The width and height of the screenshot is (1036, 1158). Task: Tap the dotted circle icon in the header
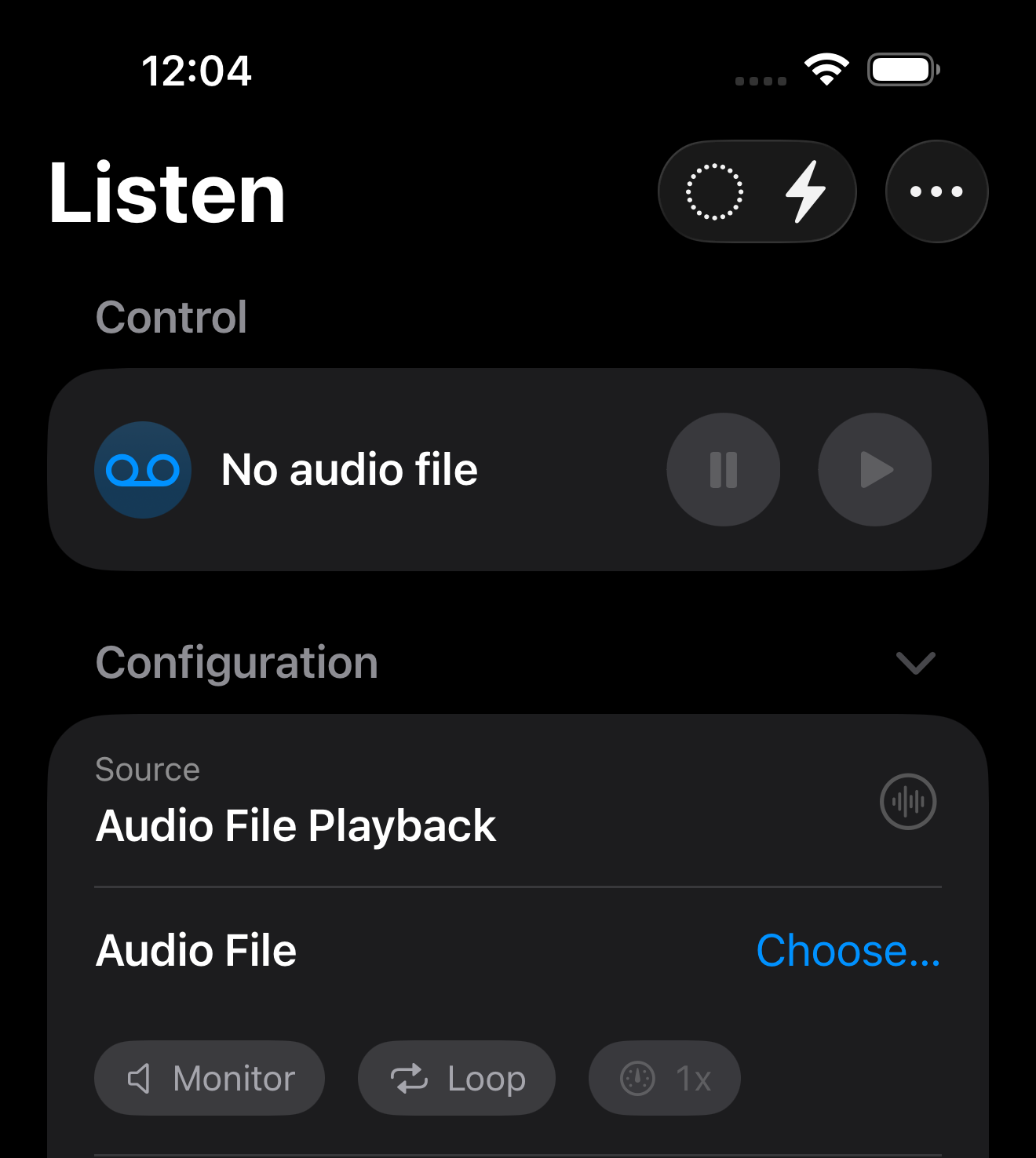pyautogui.click(x=713, y=191)
